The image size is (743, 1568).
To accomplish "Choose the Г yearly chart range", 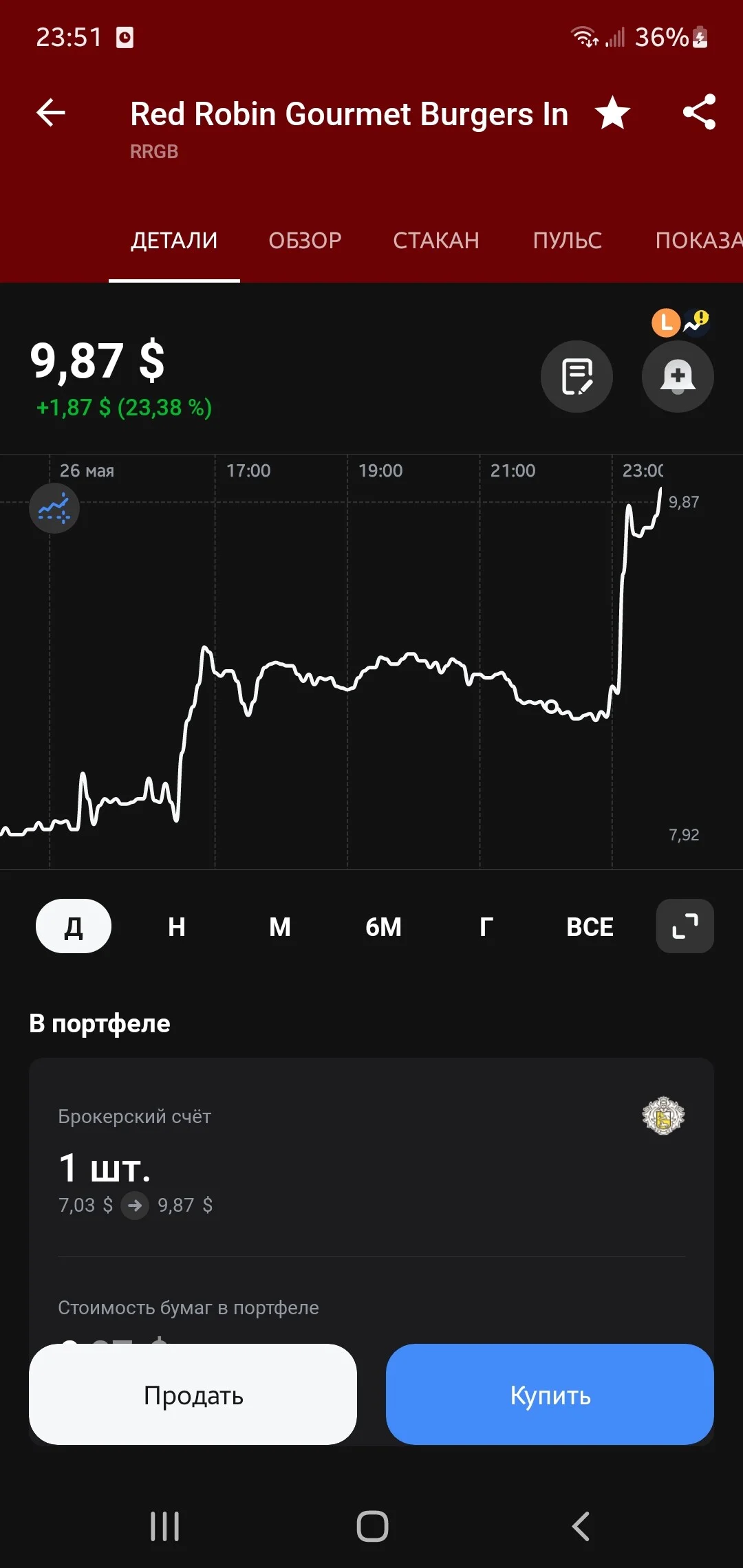I will click(486, 926).
